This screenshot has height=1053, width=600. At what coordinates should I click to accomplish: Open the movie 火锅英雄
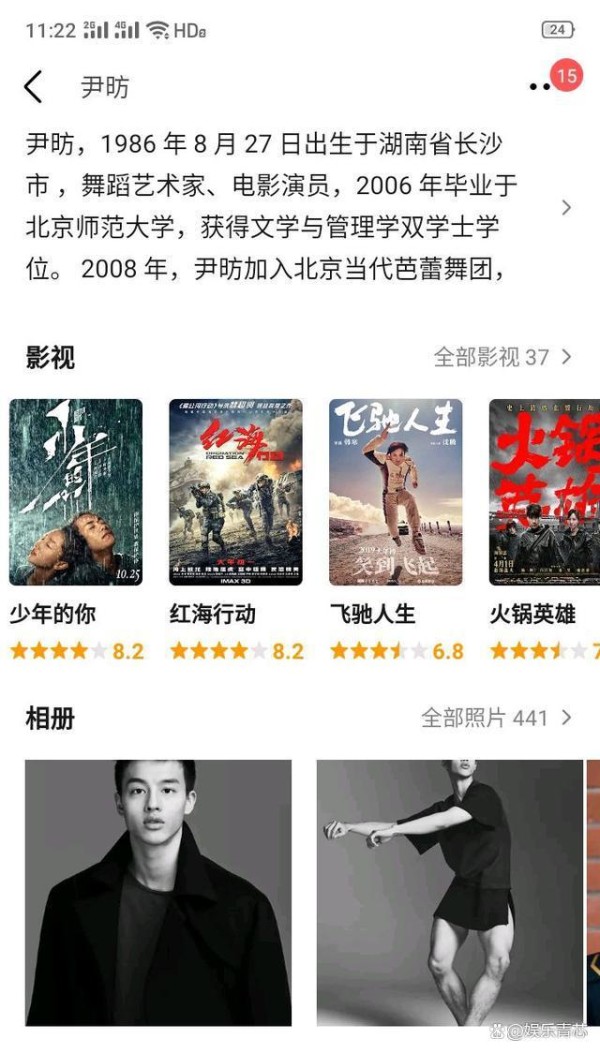point(543,492)
